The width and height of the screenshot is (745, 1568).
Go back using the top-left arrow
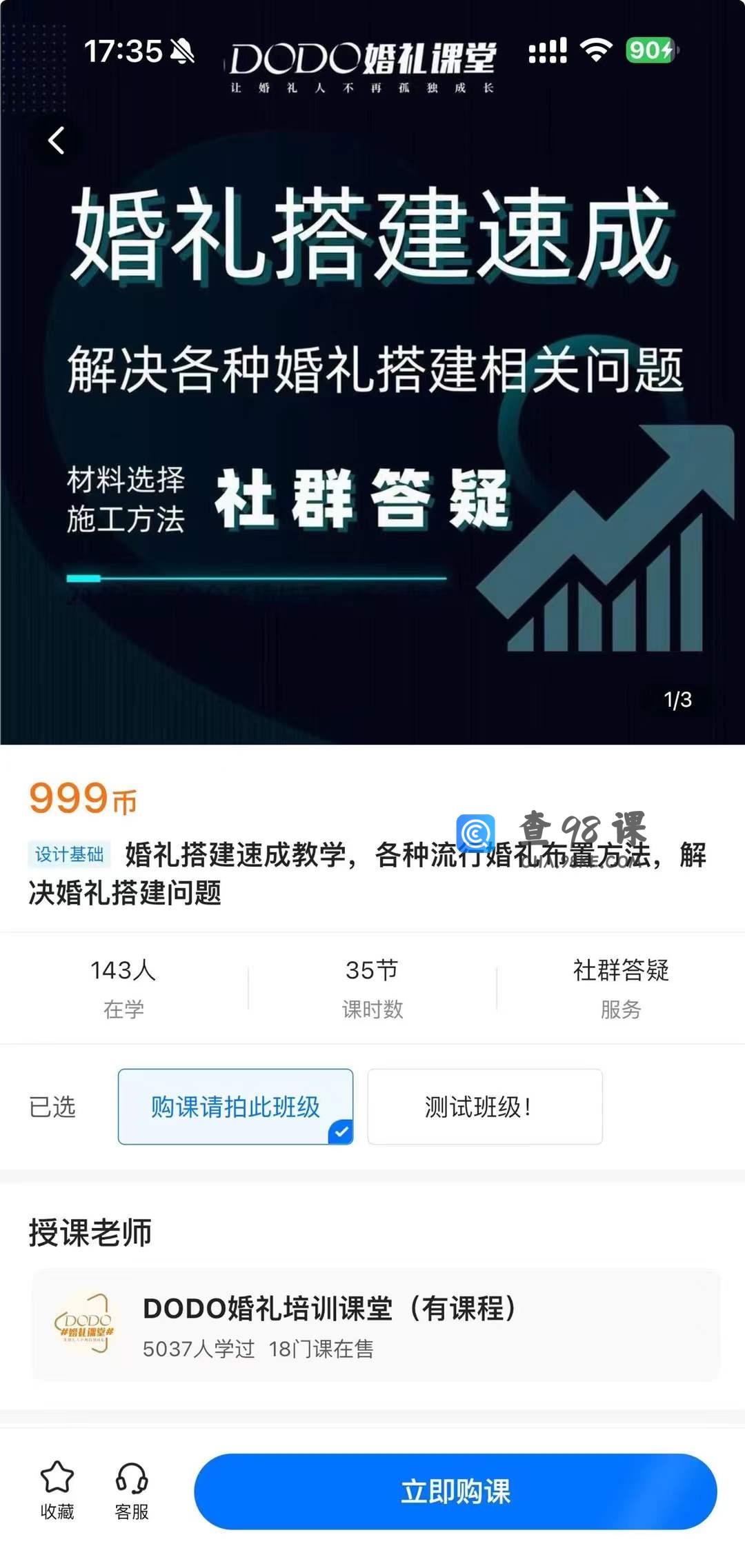click(57, 141)
